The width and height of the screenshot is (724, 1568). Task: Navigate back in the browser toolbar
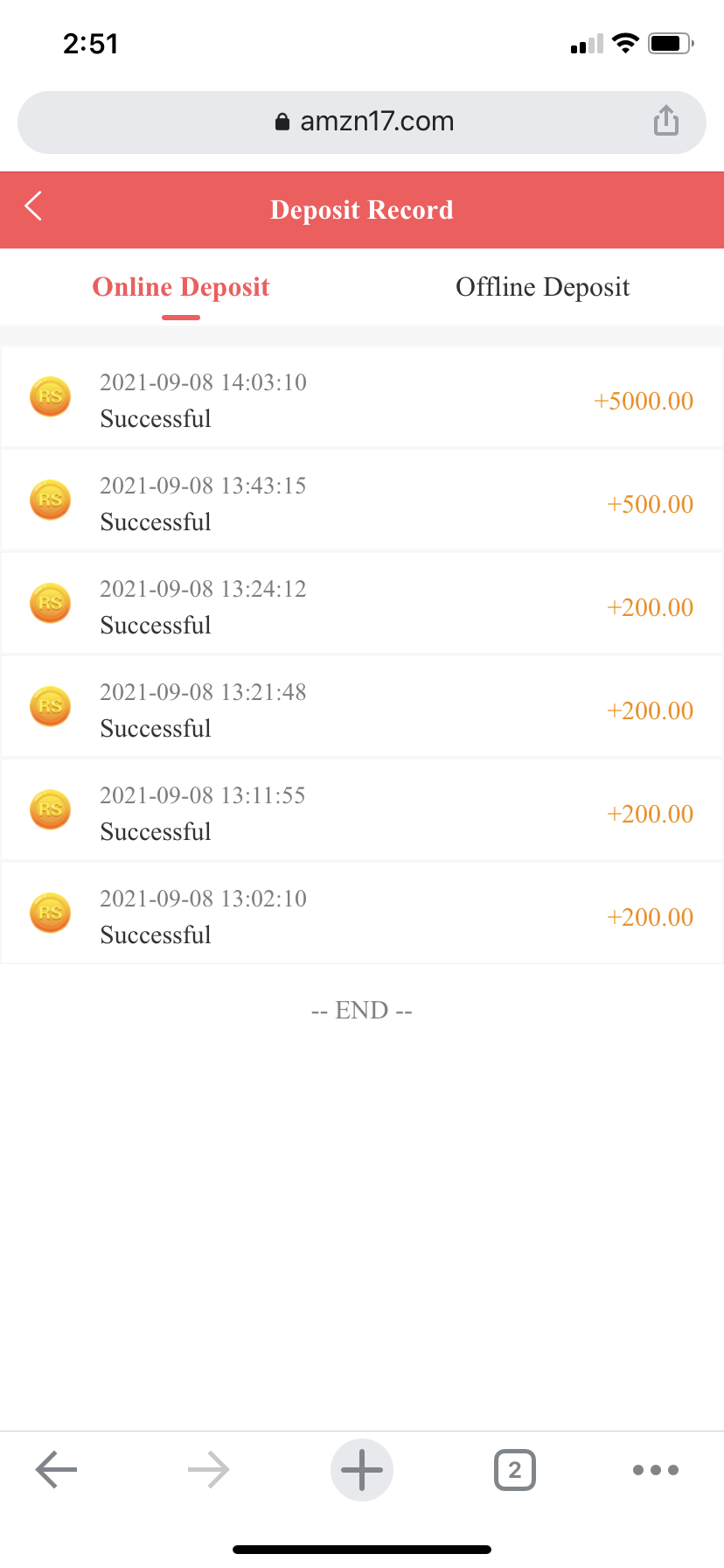coord(56,1469)
